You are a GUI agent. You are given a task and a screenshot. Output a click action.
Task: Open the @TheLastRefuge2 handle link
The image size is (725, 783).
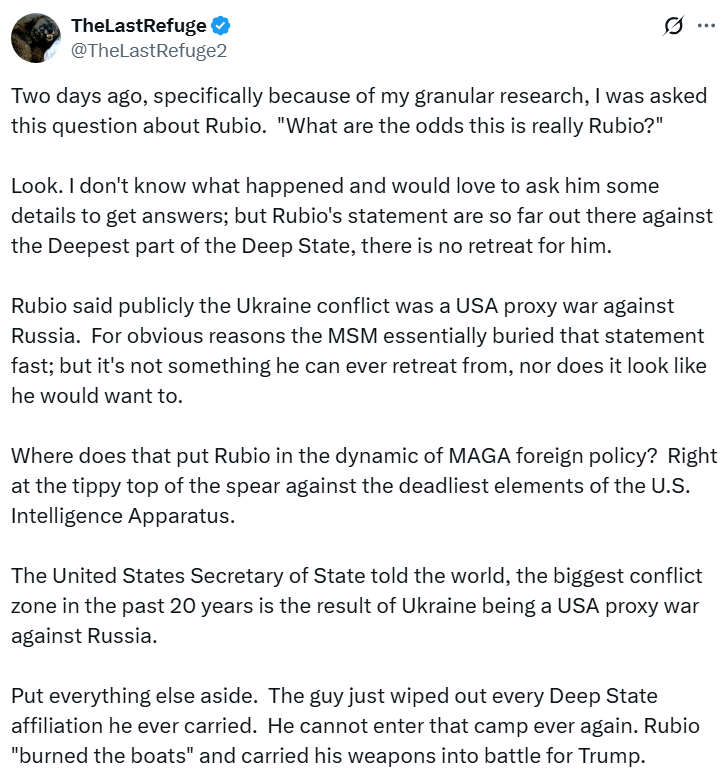(149, 50)
